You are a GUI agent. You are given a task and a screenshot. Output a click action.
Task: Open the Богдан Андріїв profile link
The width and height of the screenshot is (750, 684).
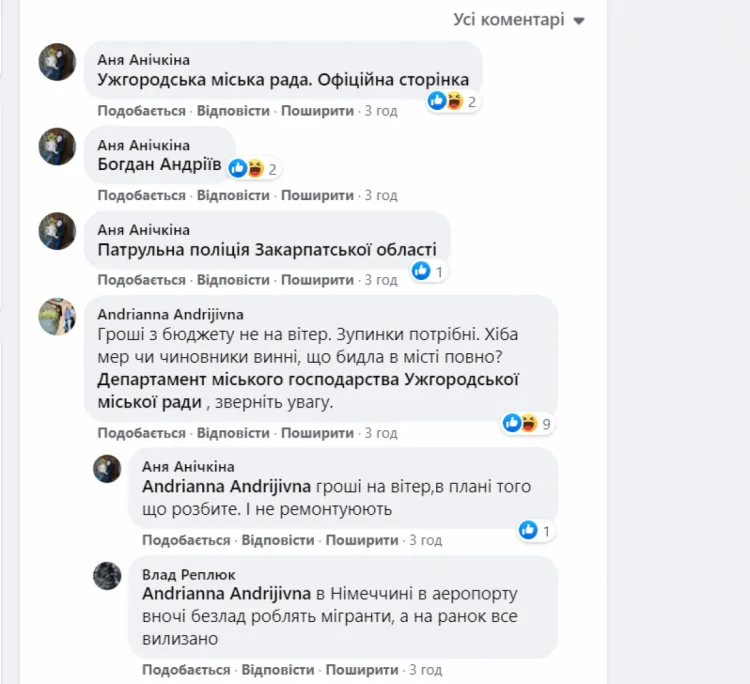point(159,164)
